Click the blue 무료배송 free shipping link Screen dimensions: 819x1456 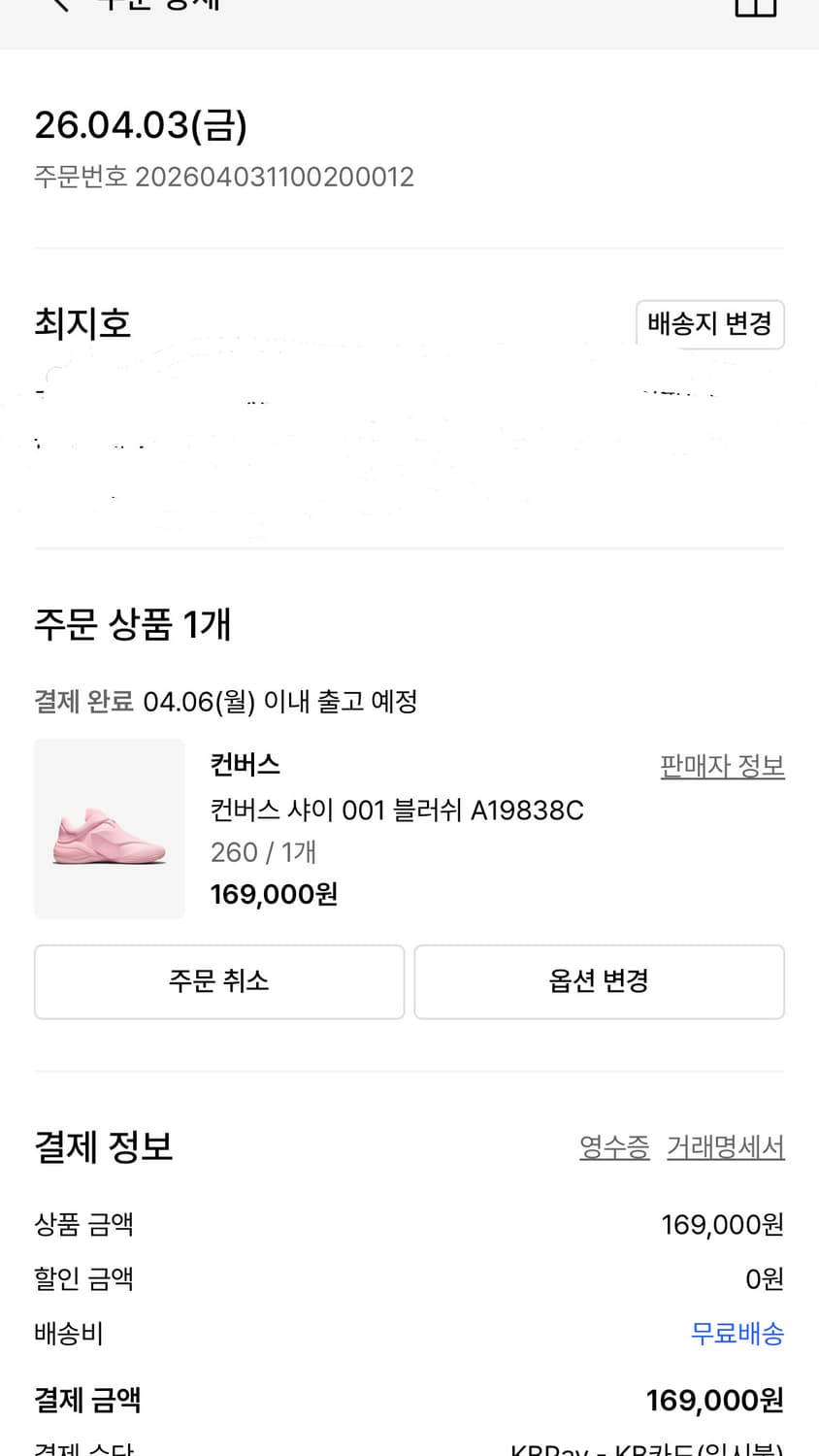[x=737, y=1334]
